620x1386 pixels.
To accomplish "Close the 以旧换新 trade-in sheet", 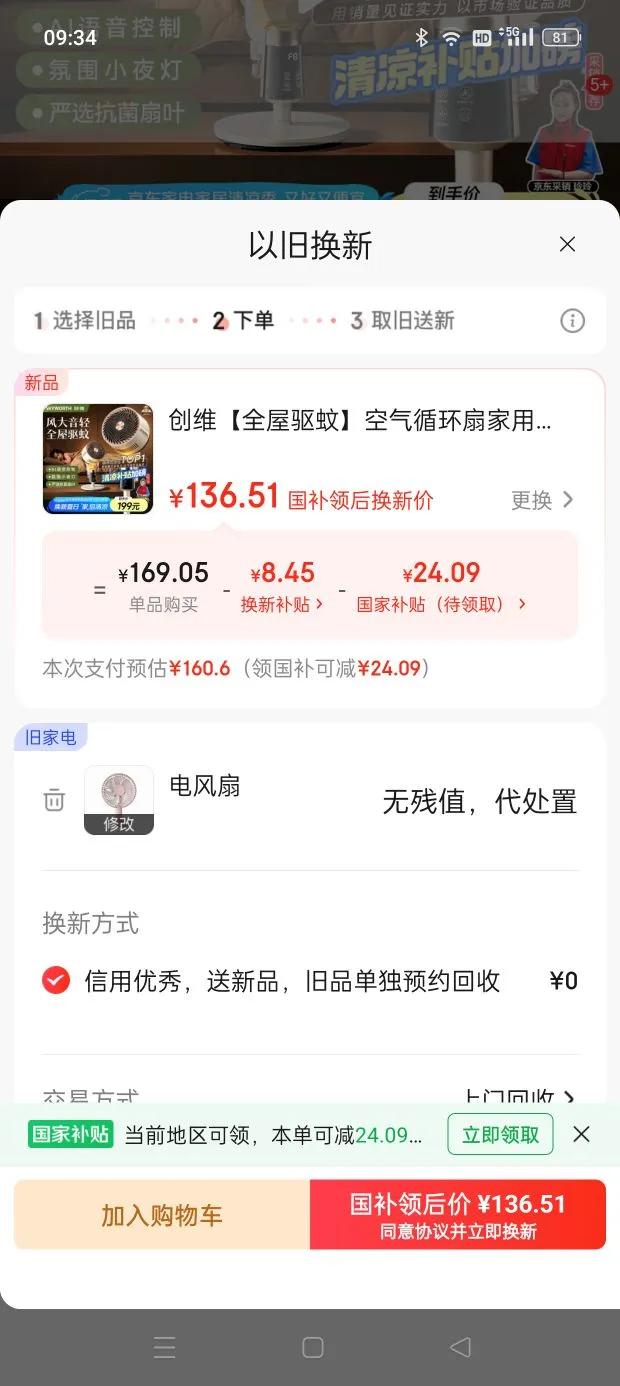I will click(567, 244).
